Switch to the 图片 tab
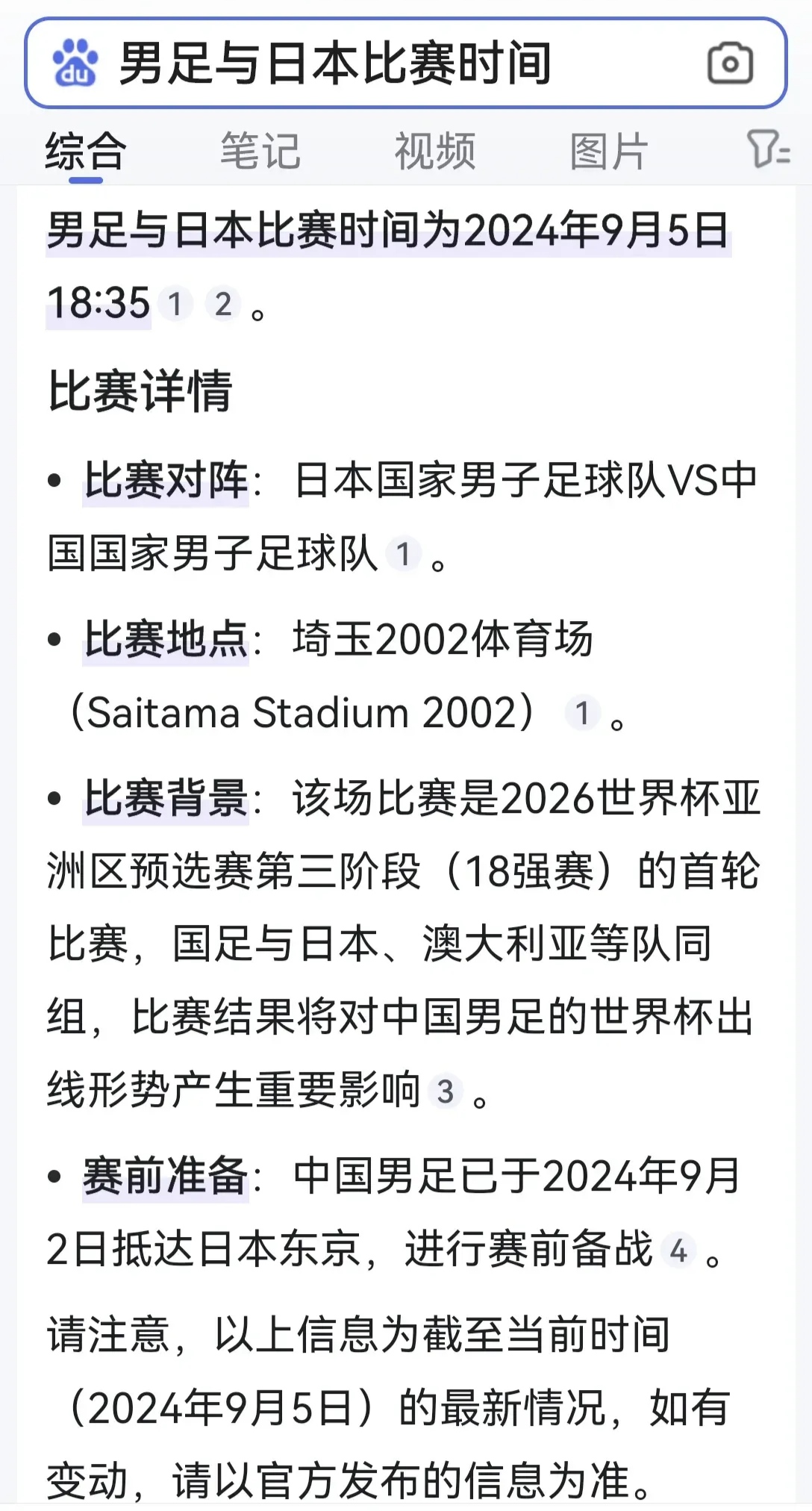The height and width of the screenshot is (1511, 812). (609, 152)
